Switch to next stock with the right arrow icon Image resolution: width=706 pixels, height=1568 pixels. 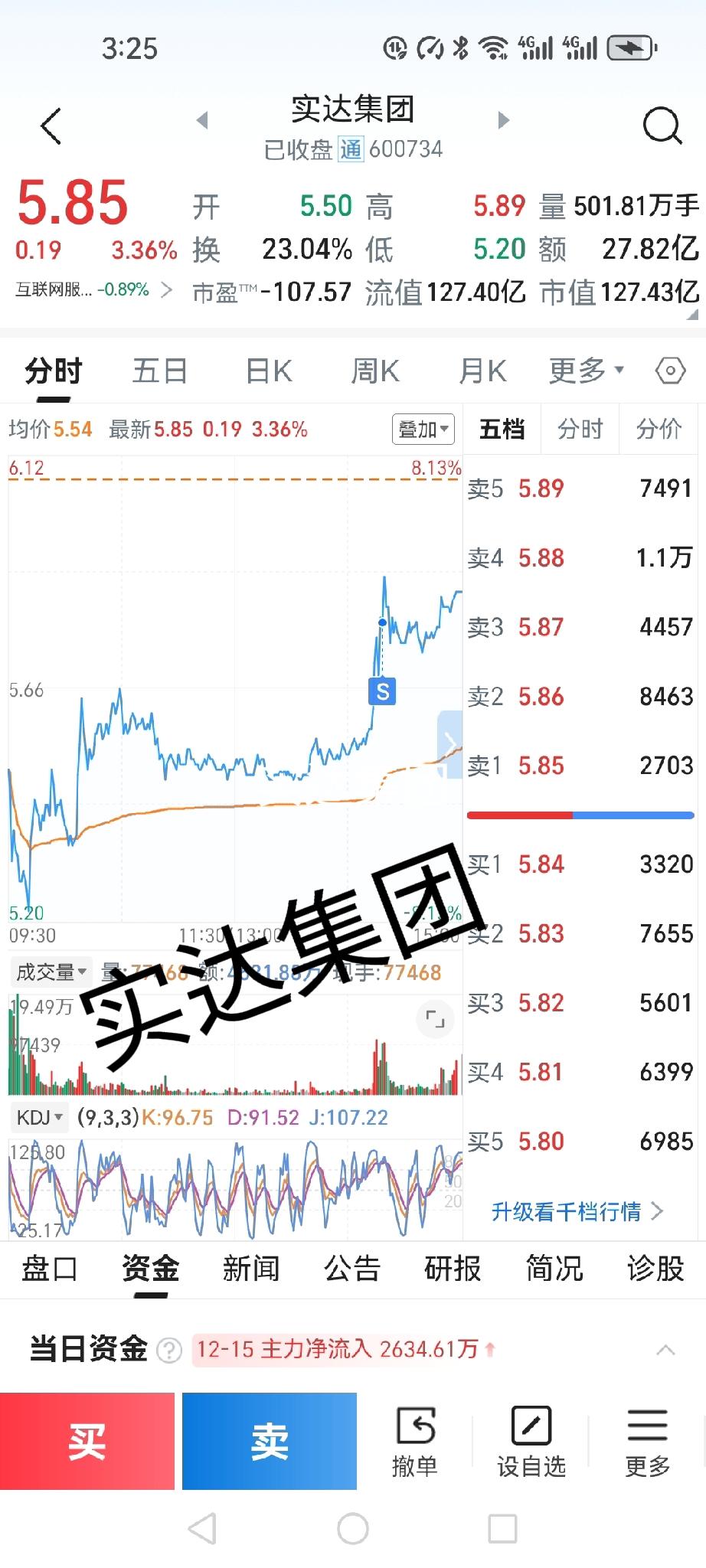pyautogui.click(x=503, y=121)
